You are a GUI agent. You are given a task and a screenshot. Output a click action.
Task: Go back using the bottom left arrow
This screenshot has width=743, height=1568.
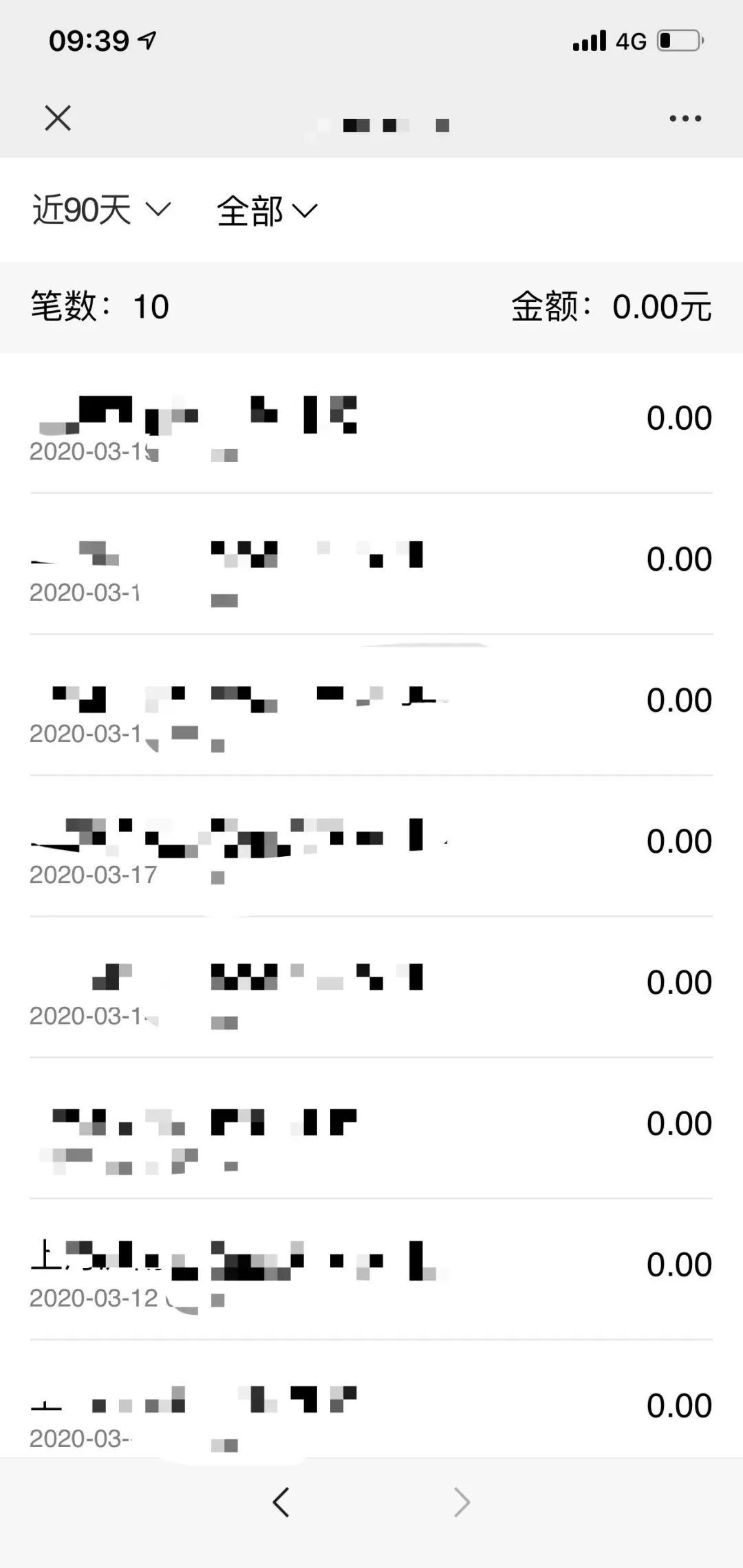coord(281,1502)
